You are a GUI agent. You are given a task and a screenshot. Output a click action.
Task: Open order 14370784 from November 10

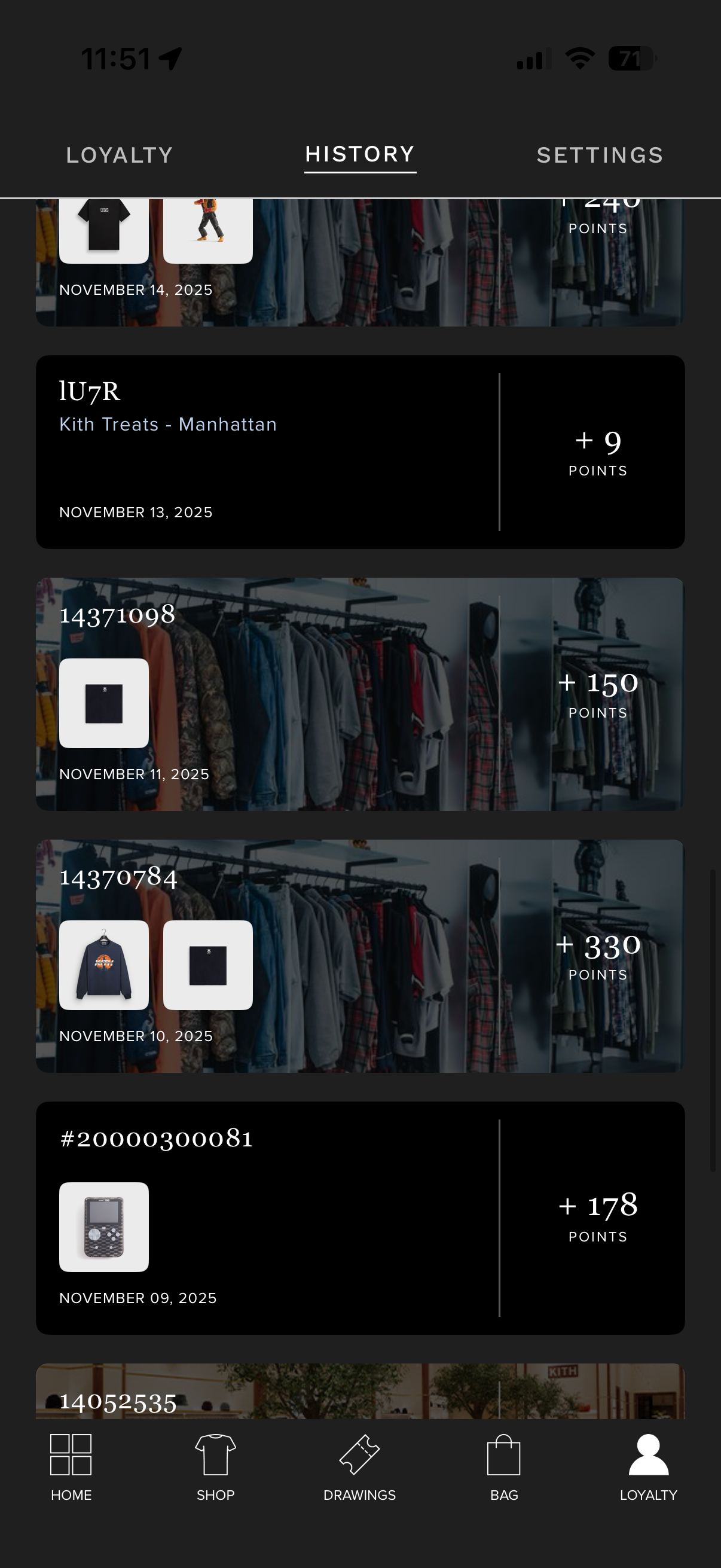[x=360, y=956]
